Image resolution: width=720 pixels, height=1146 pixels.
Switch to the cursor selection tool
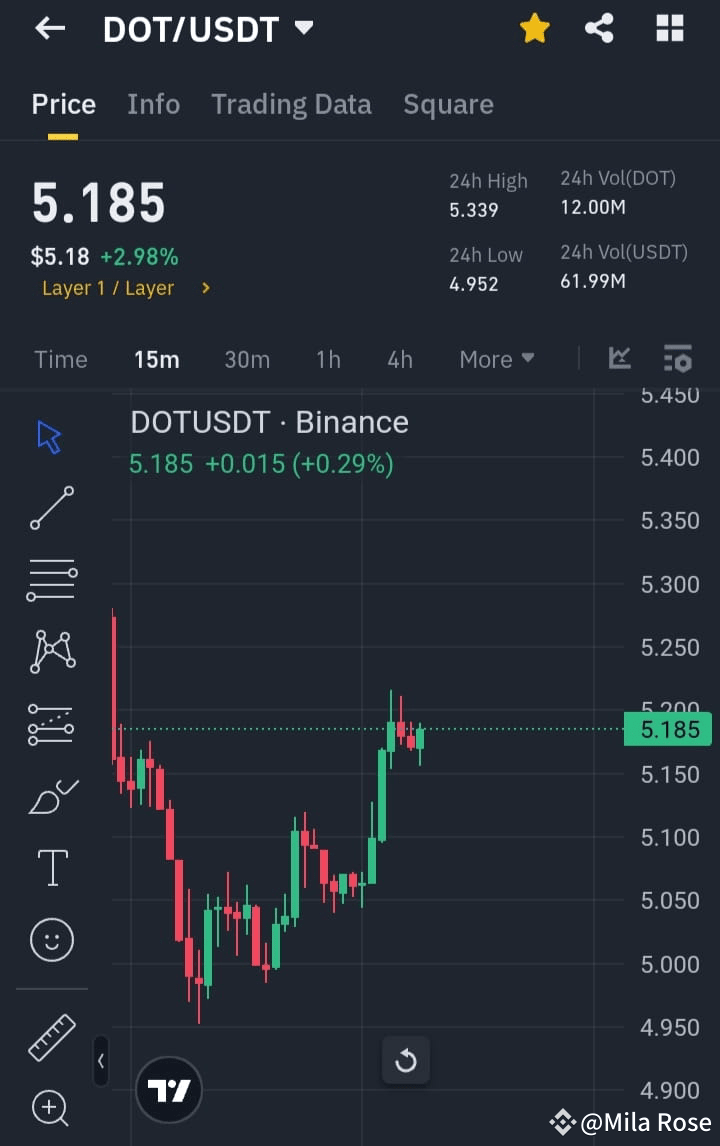tap(51, 436)
